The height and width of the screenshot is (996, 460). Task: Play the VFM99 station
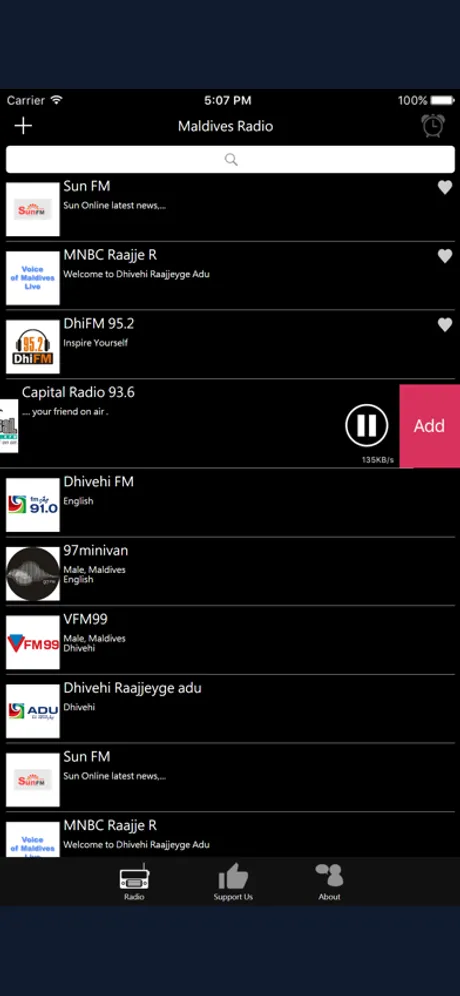tap(230, 640)
